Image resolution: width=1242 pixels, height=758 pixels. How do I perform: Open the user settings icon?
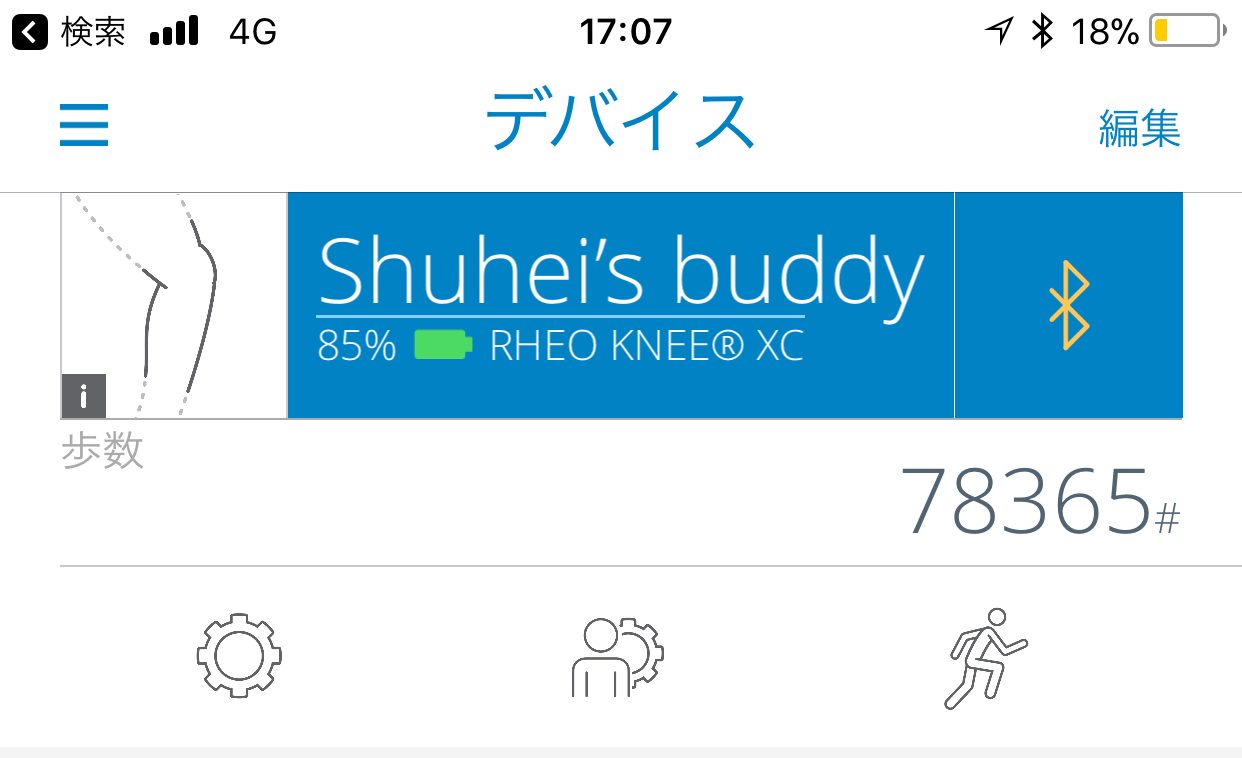coord(616,657)
